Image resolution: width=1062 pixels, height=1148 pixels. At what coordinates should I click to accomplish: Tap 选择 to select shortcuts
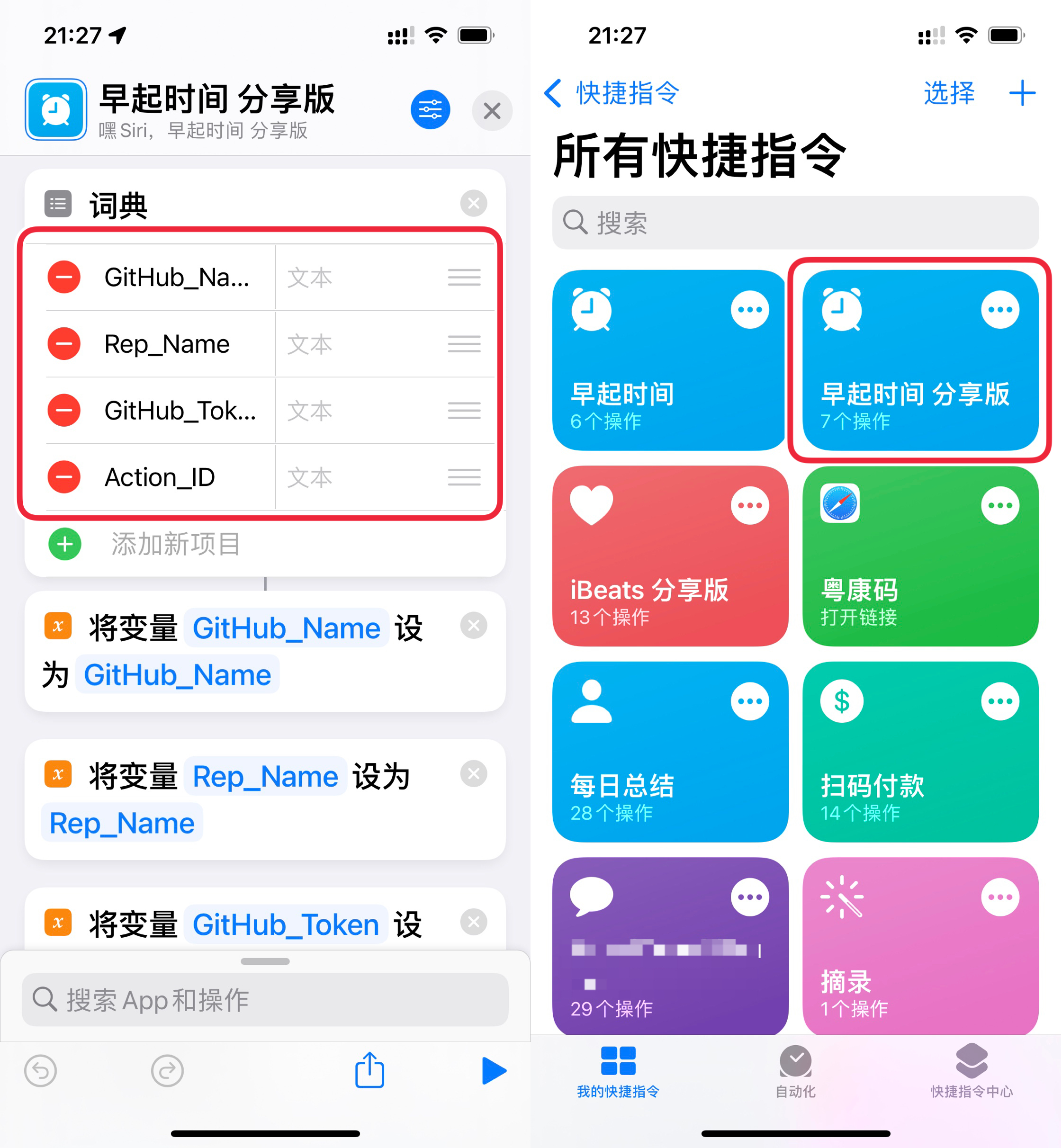[x=949, y=93]
